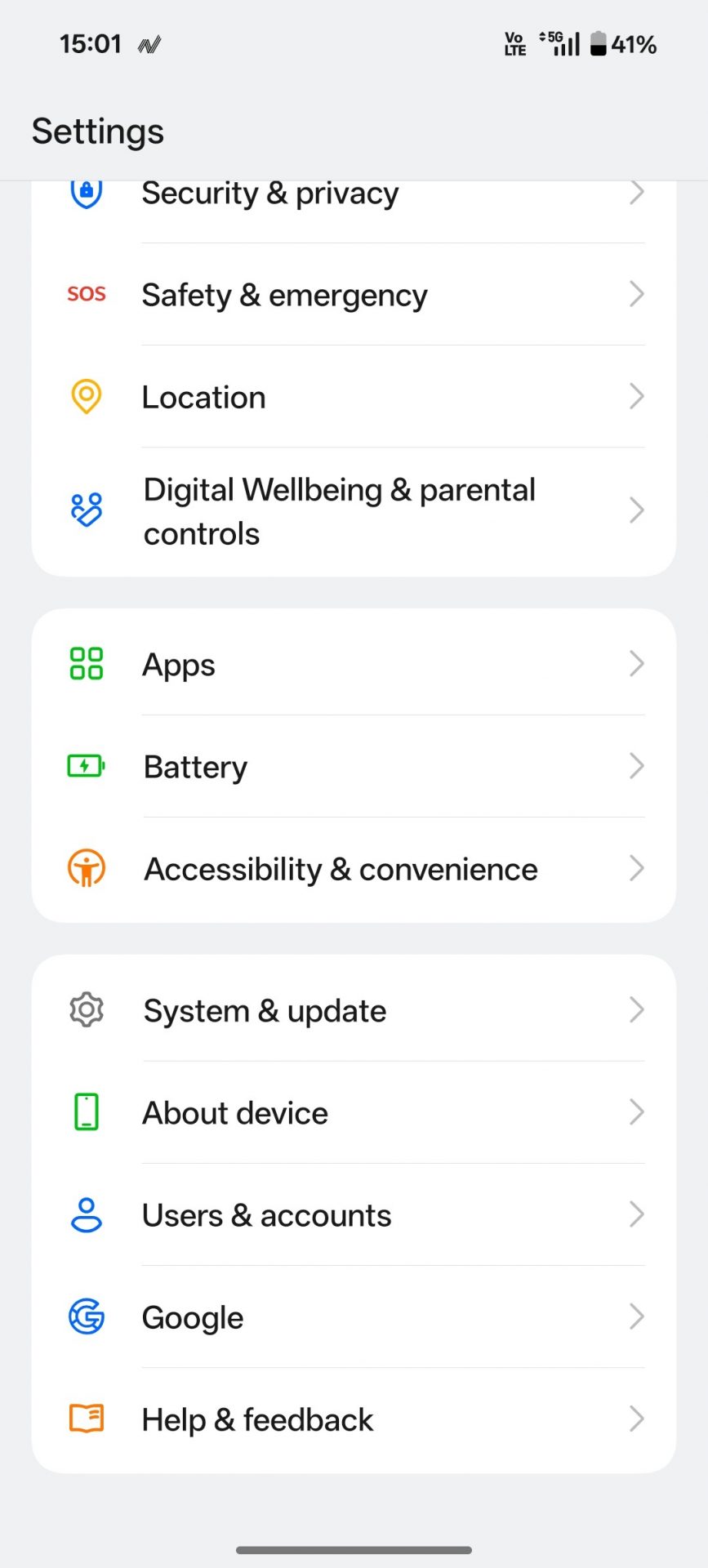Open Users & accounts

[x=266, y=1215]
